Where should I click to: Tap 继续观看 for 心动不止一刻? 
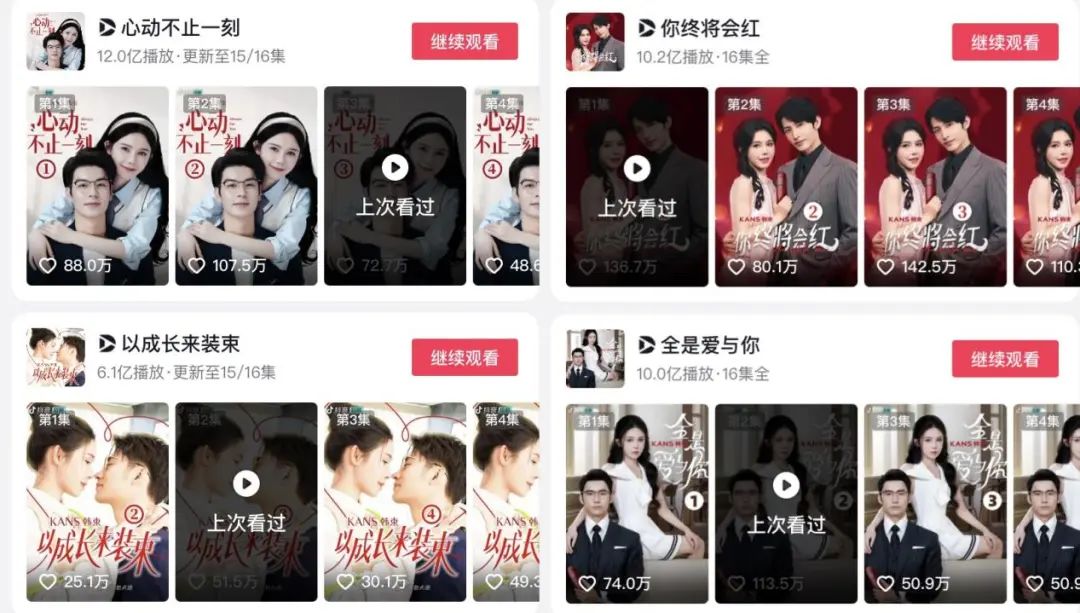coord(464,42)
